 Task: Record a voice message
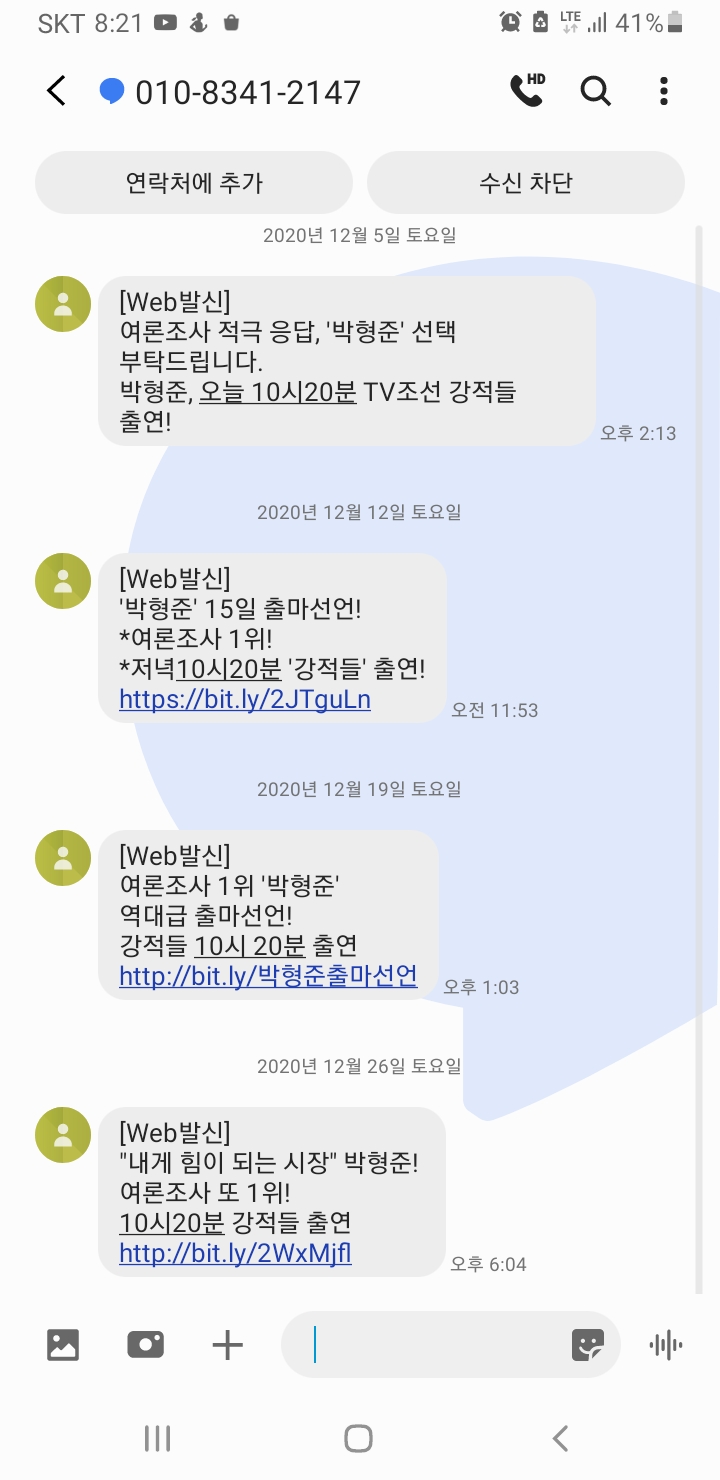[666, 1345]
